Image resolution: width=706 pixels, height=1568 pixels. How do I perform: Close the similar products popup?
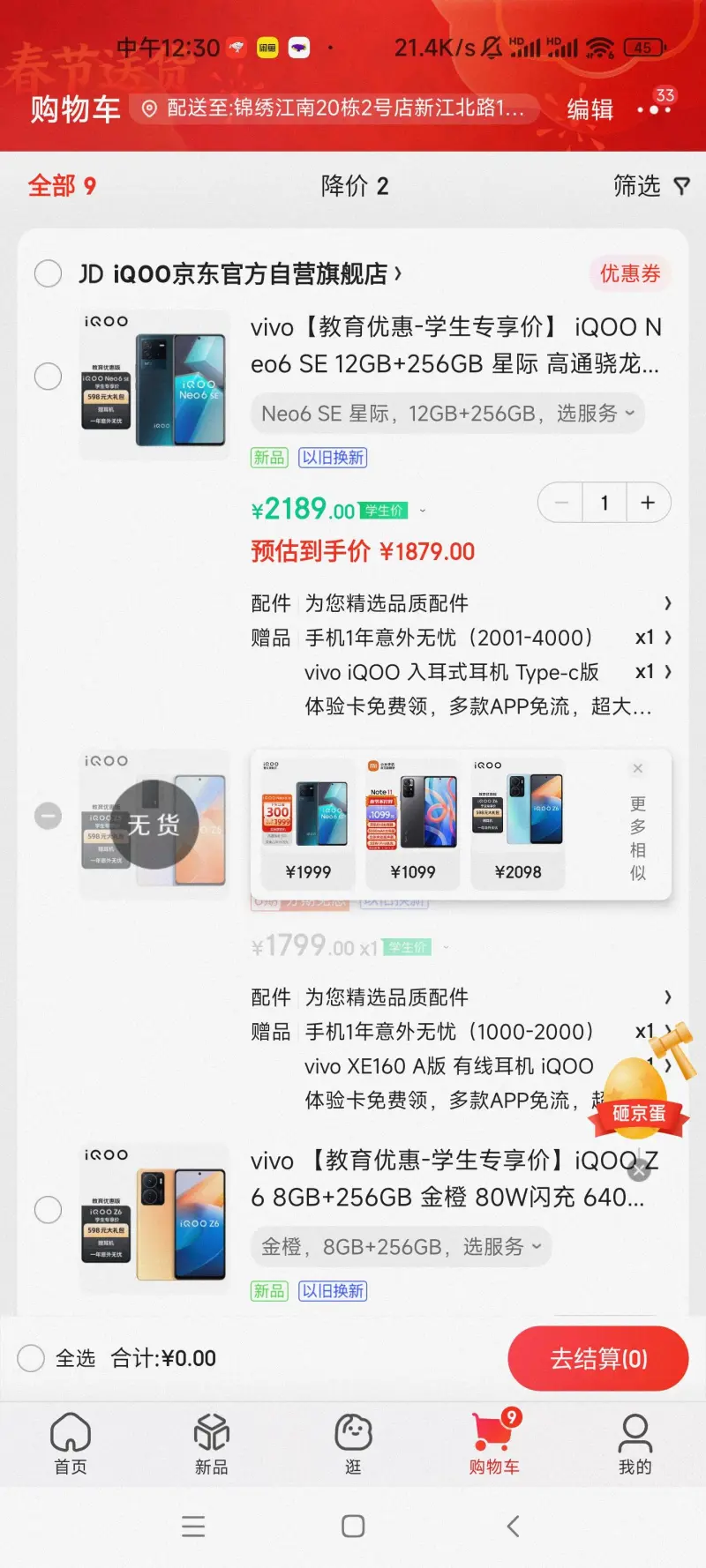coord(637,769)
